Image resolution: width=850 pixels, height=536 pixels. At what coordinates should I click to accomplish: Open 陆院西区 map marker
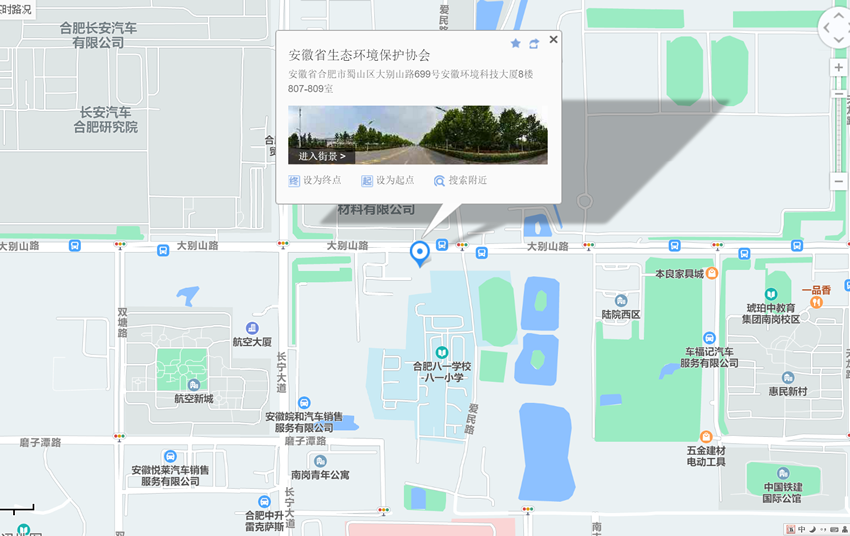coord(621,301)
